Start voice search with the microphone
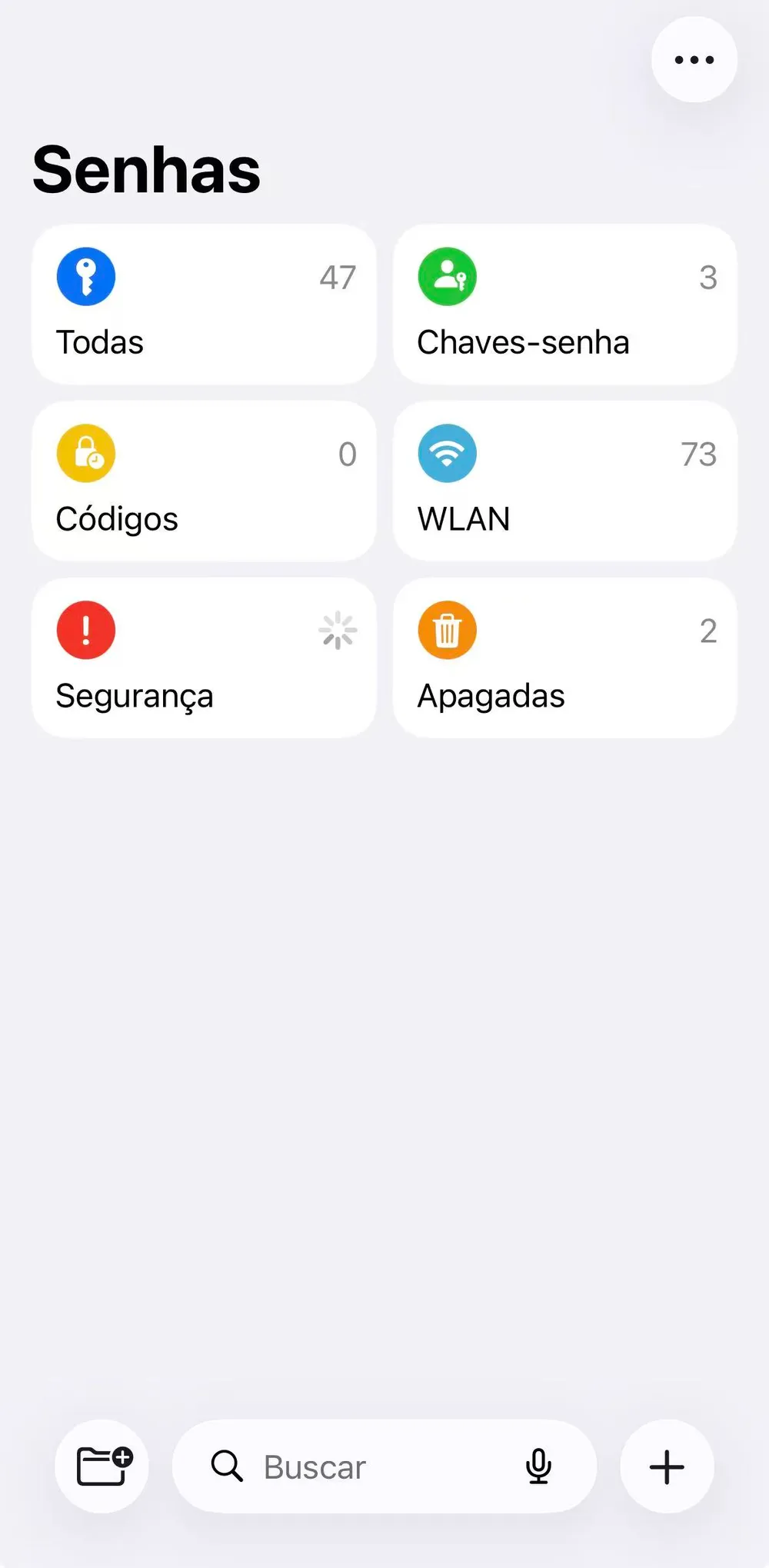 539,1466
